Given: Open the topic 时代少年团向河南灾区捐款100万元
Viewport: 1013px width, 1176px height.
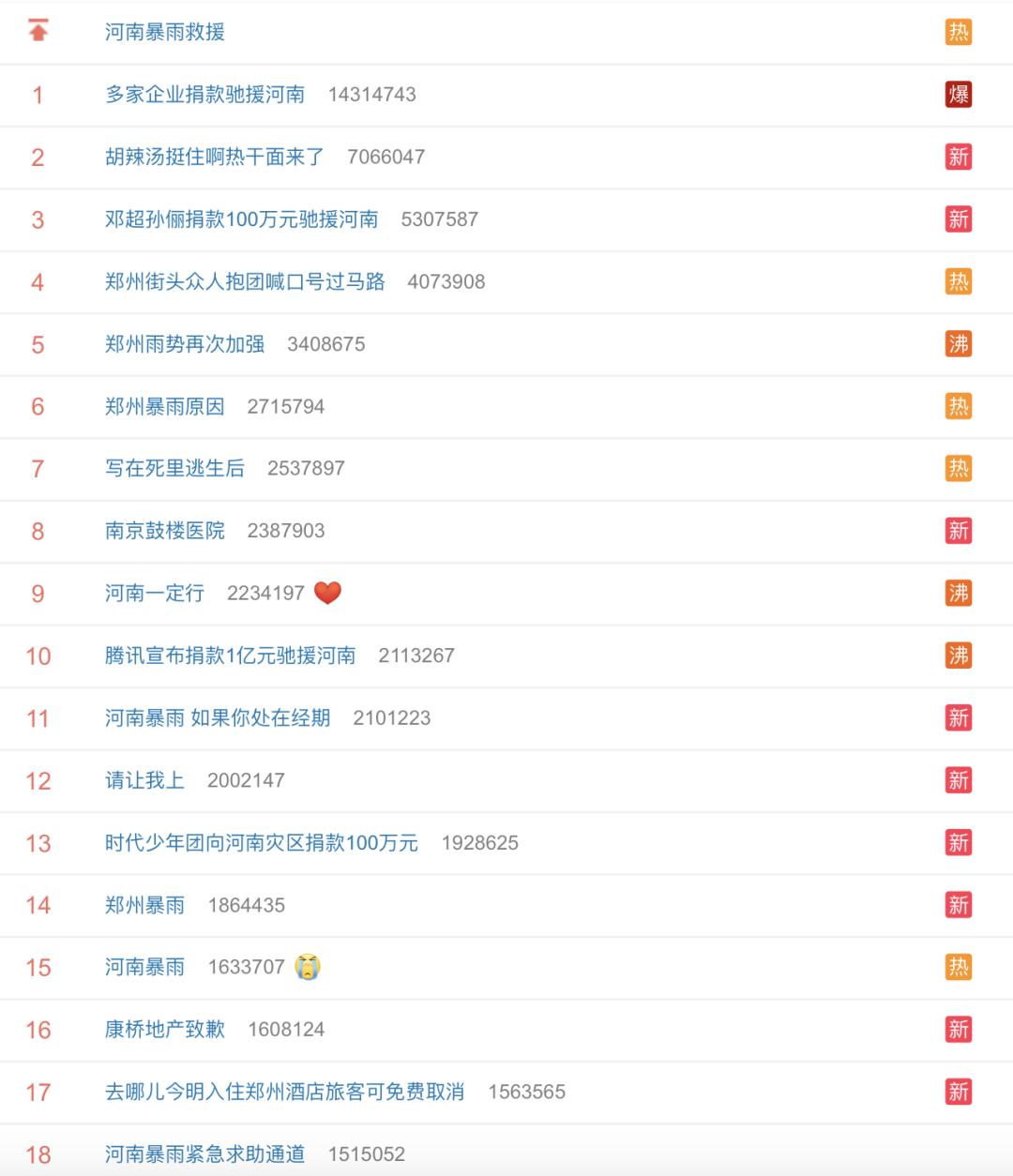Looking at the screenshot, I should point(261,843).
